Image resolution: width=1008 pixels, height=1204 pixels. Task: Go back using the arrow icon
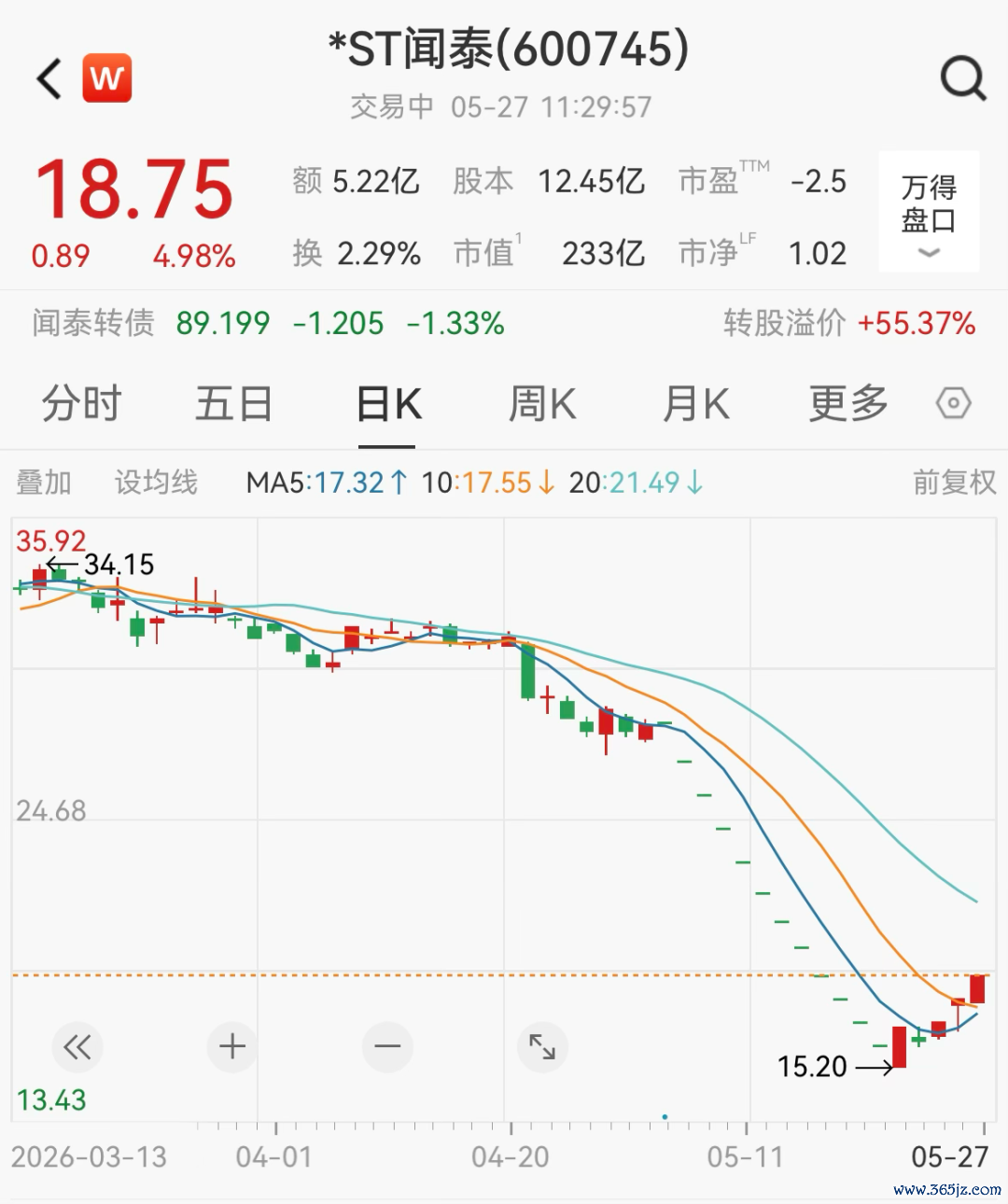49,77
